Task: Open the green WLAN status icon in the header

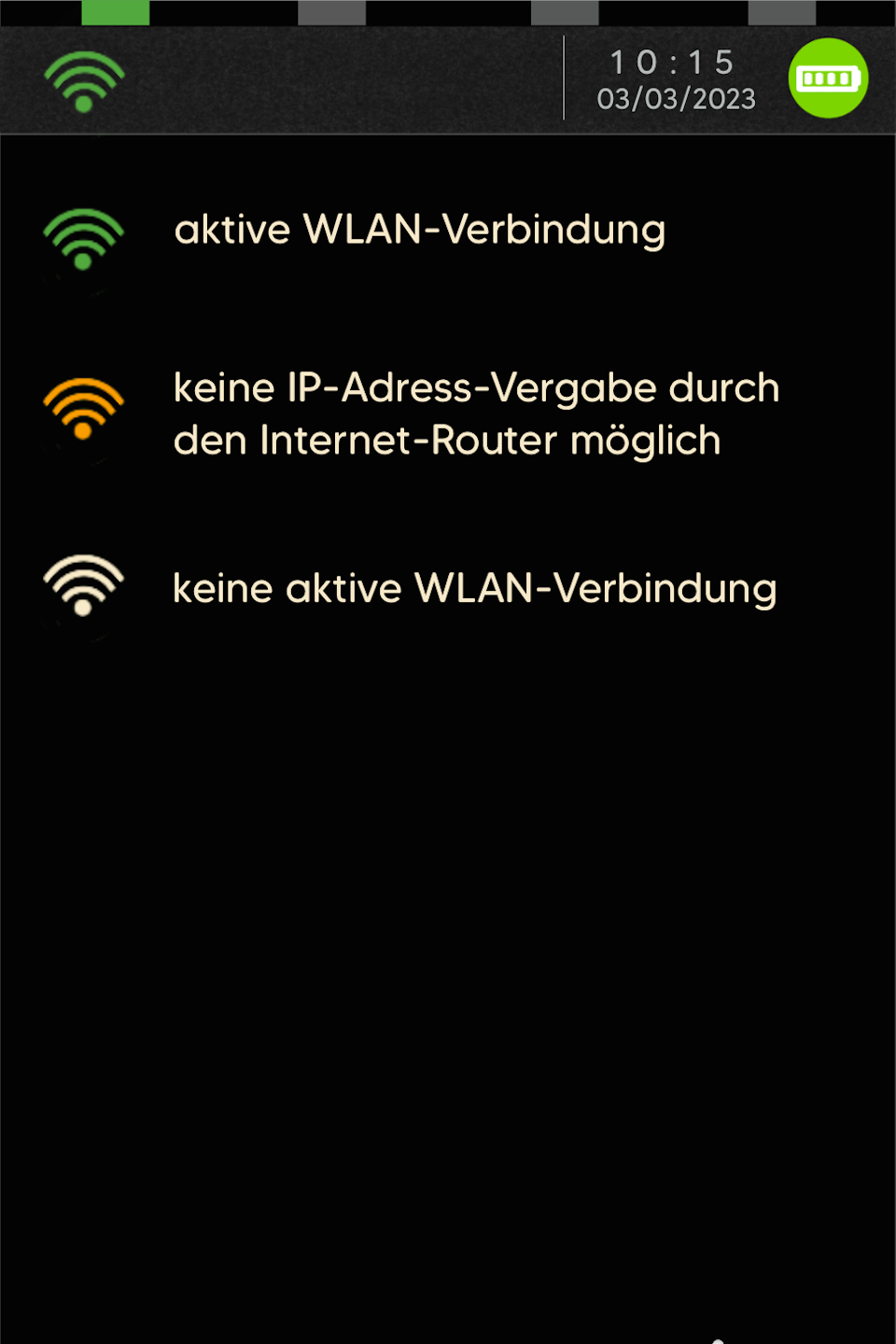Action: click(x=84, y=81)
